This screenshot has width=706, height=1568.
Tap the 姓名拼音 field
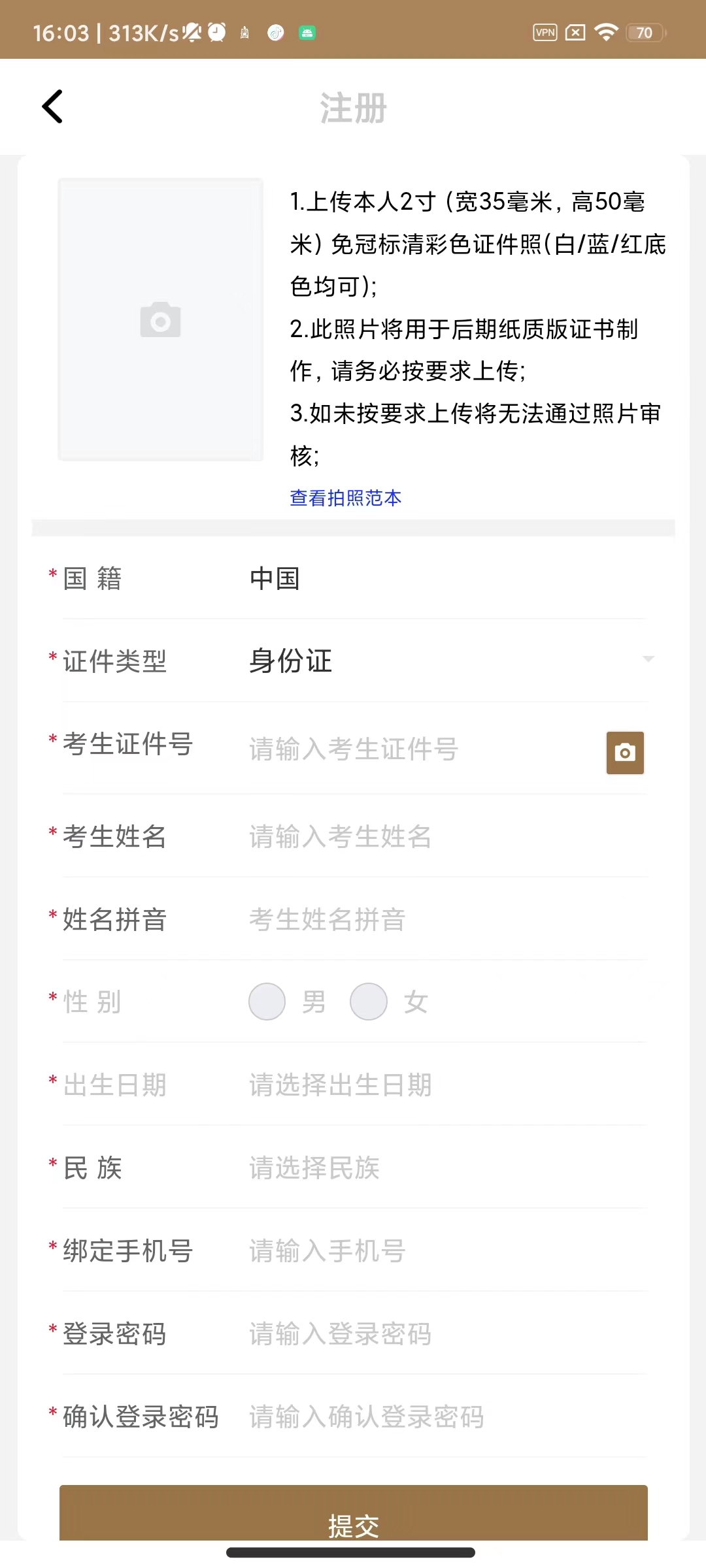[445, 919]
